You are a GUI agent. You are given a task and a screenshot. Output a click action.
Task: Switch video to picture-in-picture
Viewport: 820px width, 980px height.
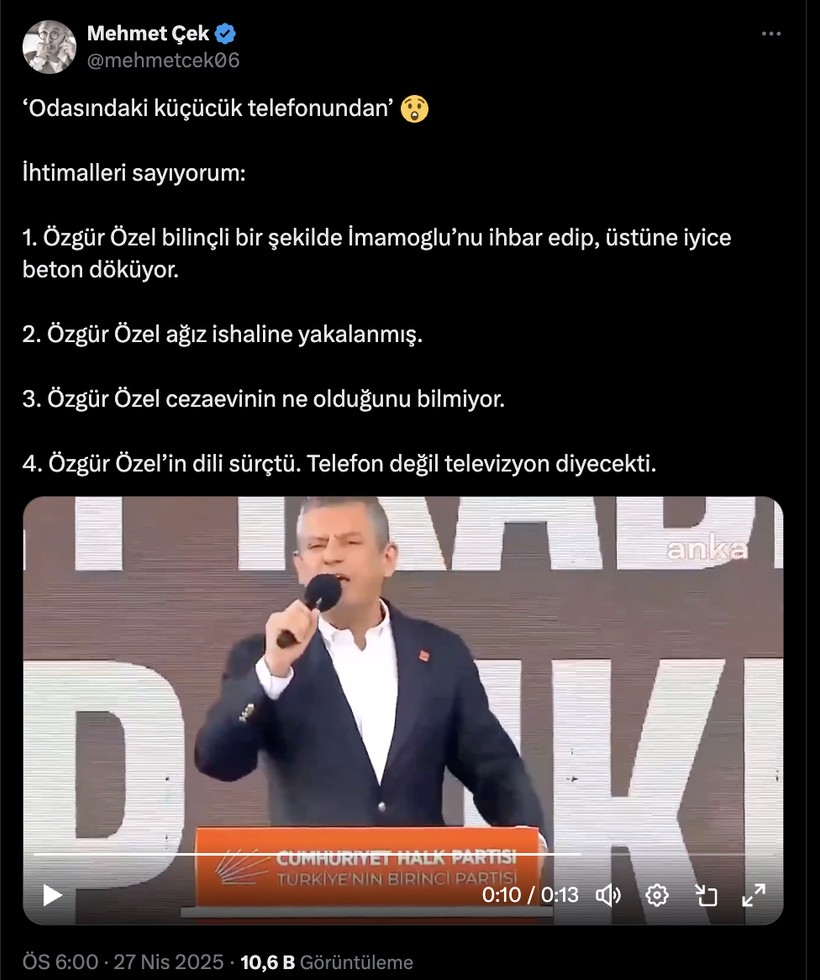coord(706,895)
